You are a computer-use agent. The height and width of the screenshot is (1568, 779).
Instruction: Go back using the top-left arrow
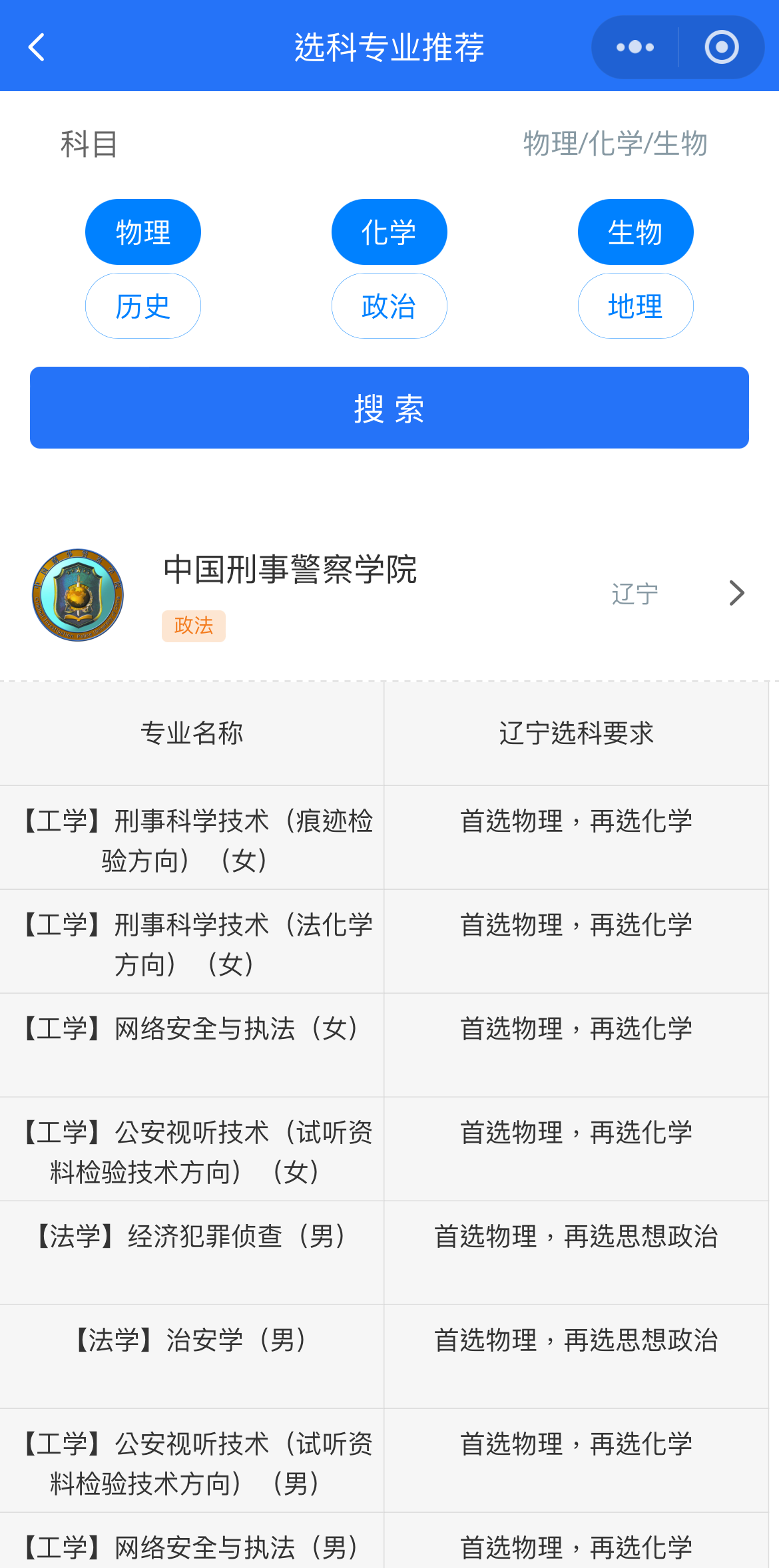pos(37,47)
